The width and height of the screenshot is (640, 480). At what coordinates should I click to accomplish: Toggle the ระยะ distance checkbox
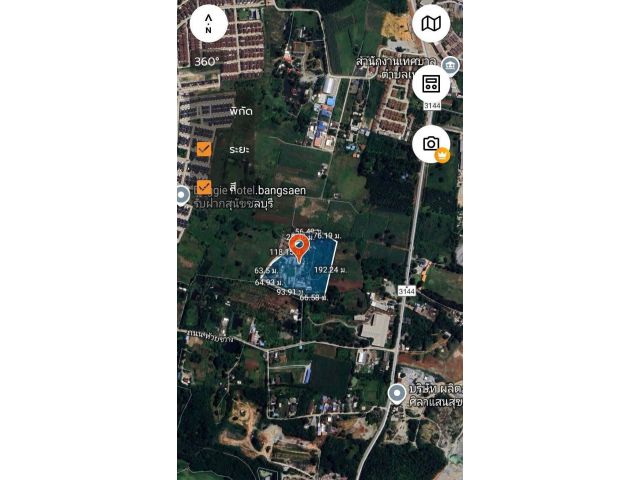tap(204, 149)
